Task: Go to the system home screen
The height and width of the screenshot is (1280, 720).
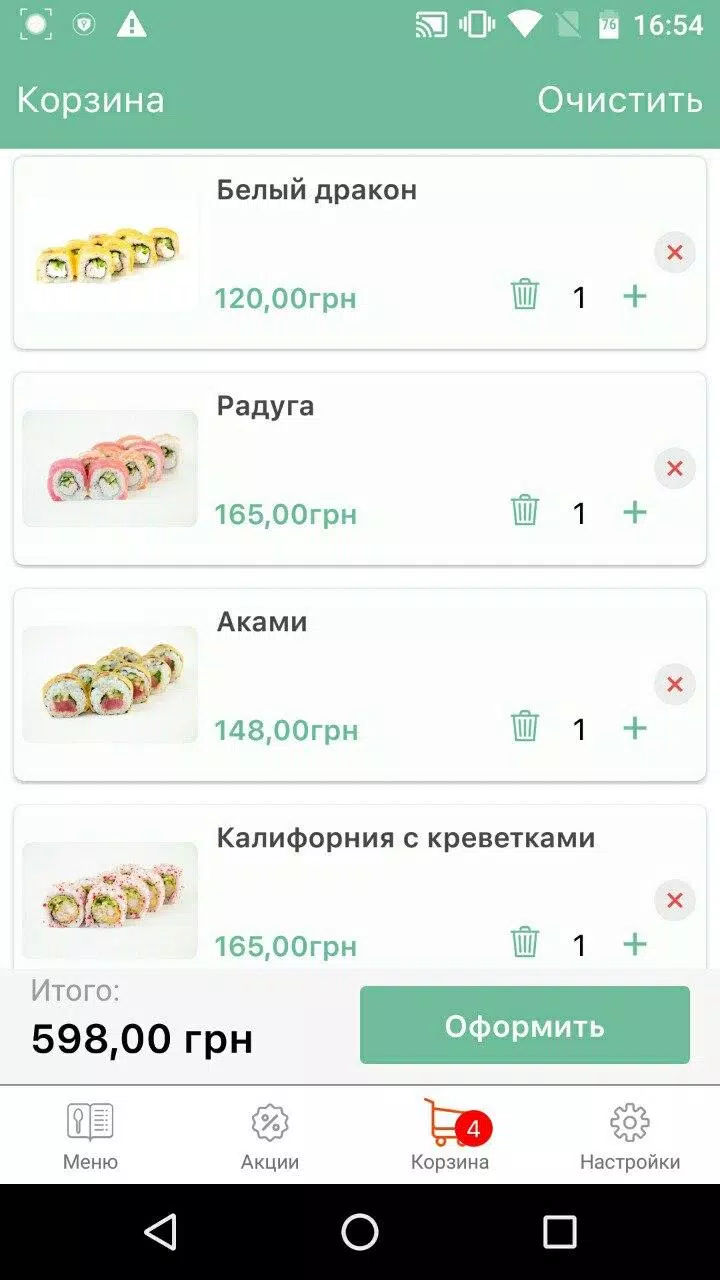Action: (x=360, y=1232)
